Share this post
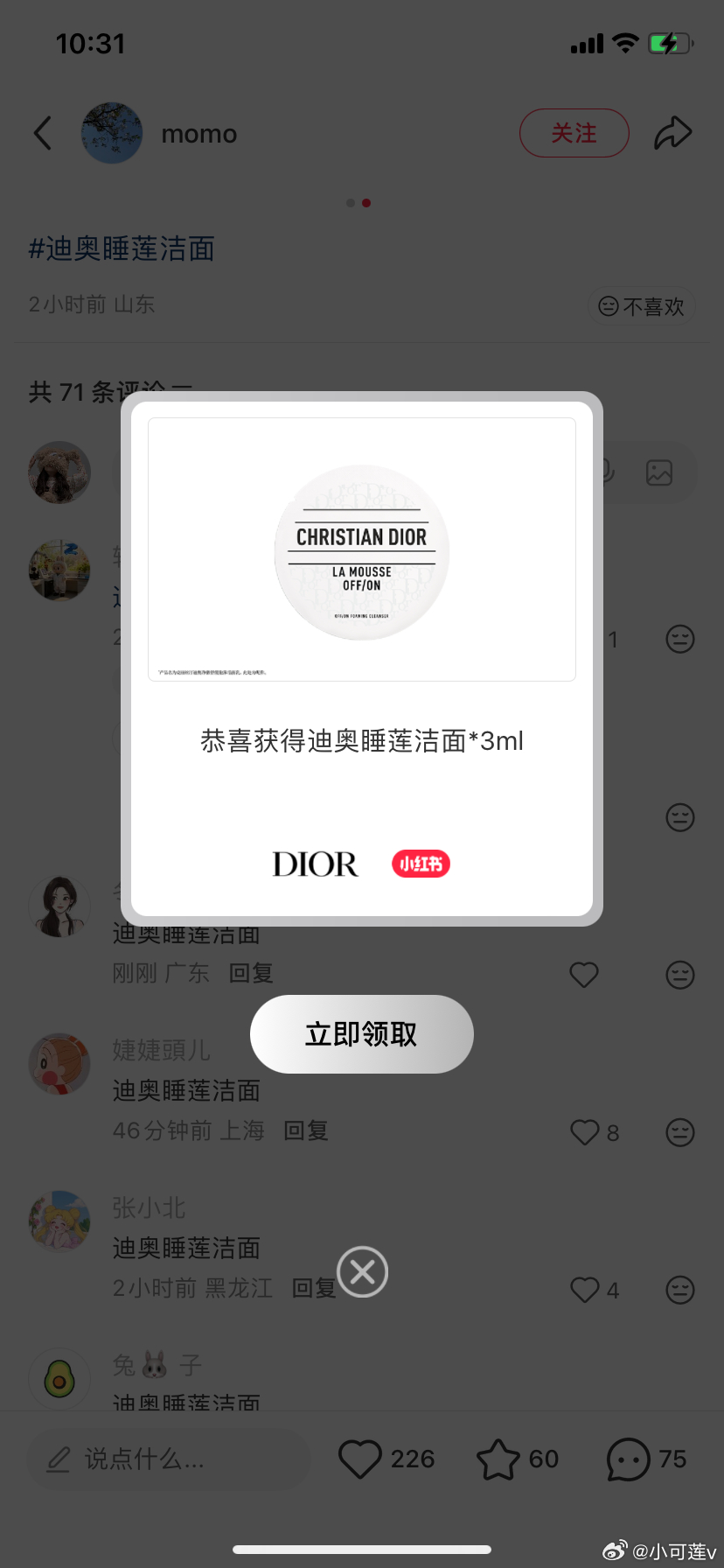The image size is (724, 1568). (x=672, y=133)
